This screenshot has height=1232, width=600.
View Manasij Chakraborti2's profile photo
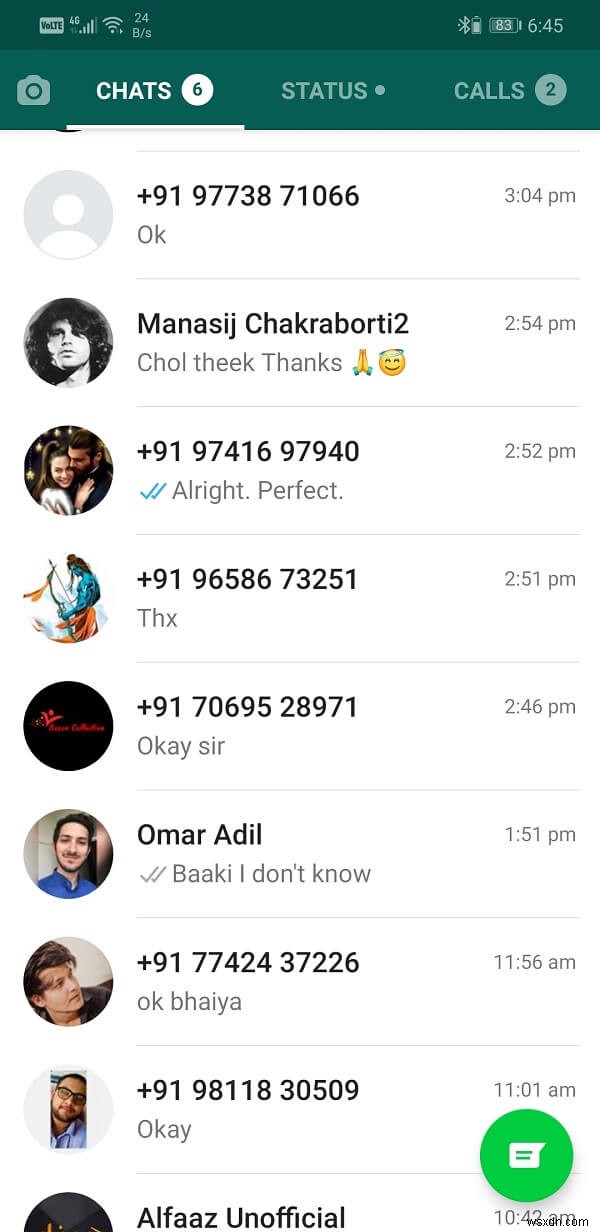[68, 343]
